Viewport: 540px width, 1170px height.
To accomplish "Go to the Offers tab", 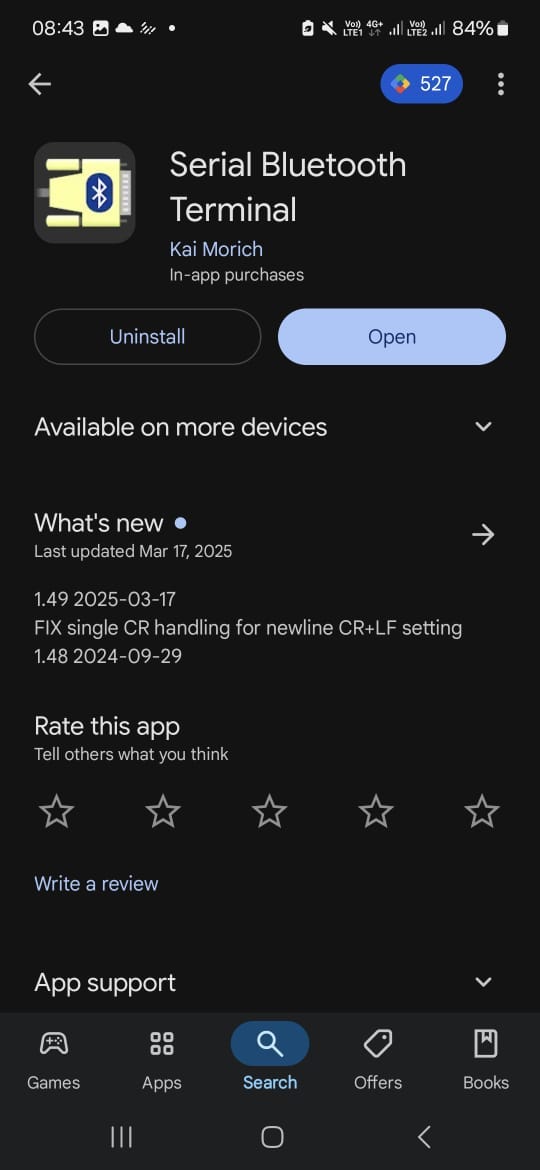I will (378, 1058).
